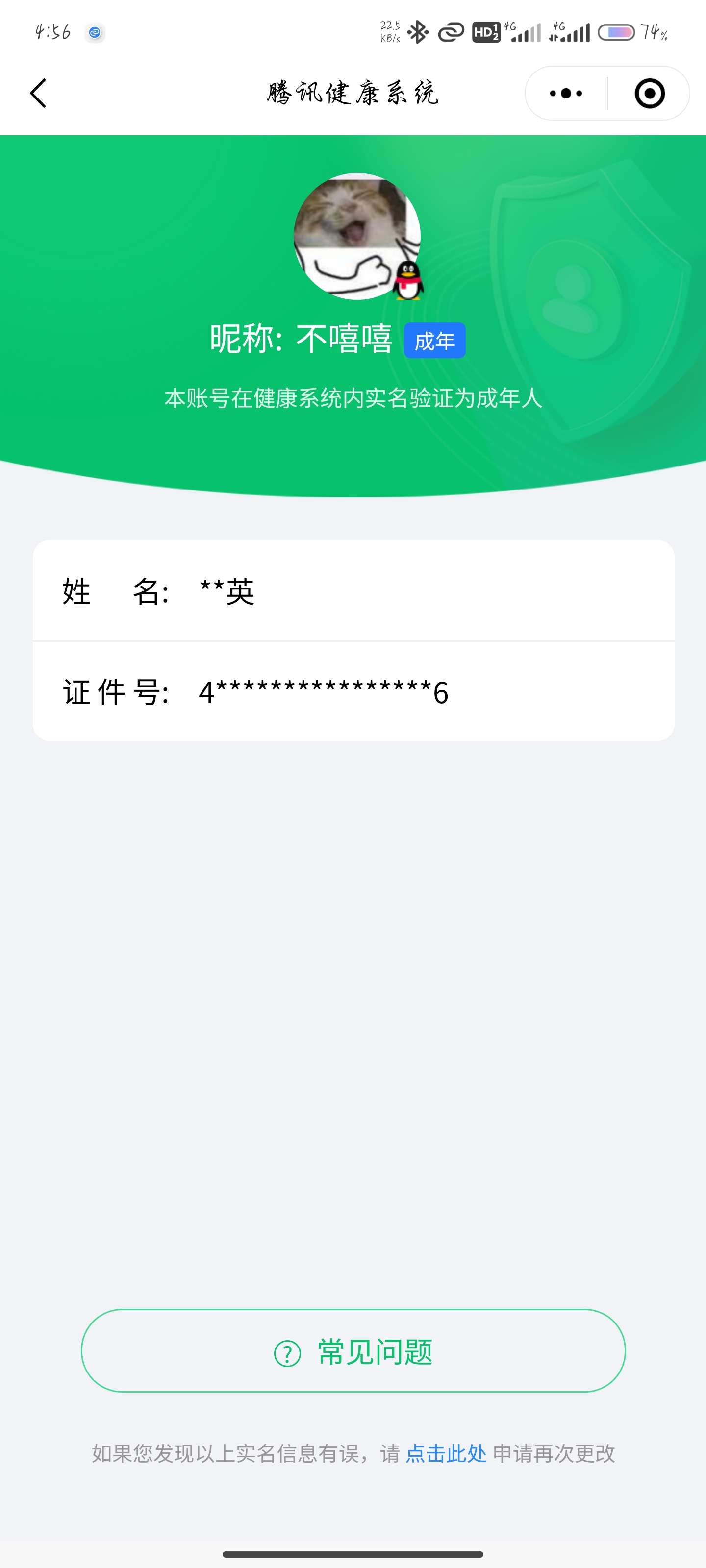Open the 常见问题 FAQ button
The width and height of the screenshot is (706, 1568).
coord(353,1351)
